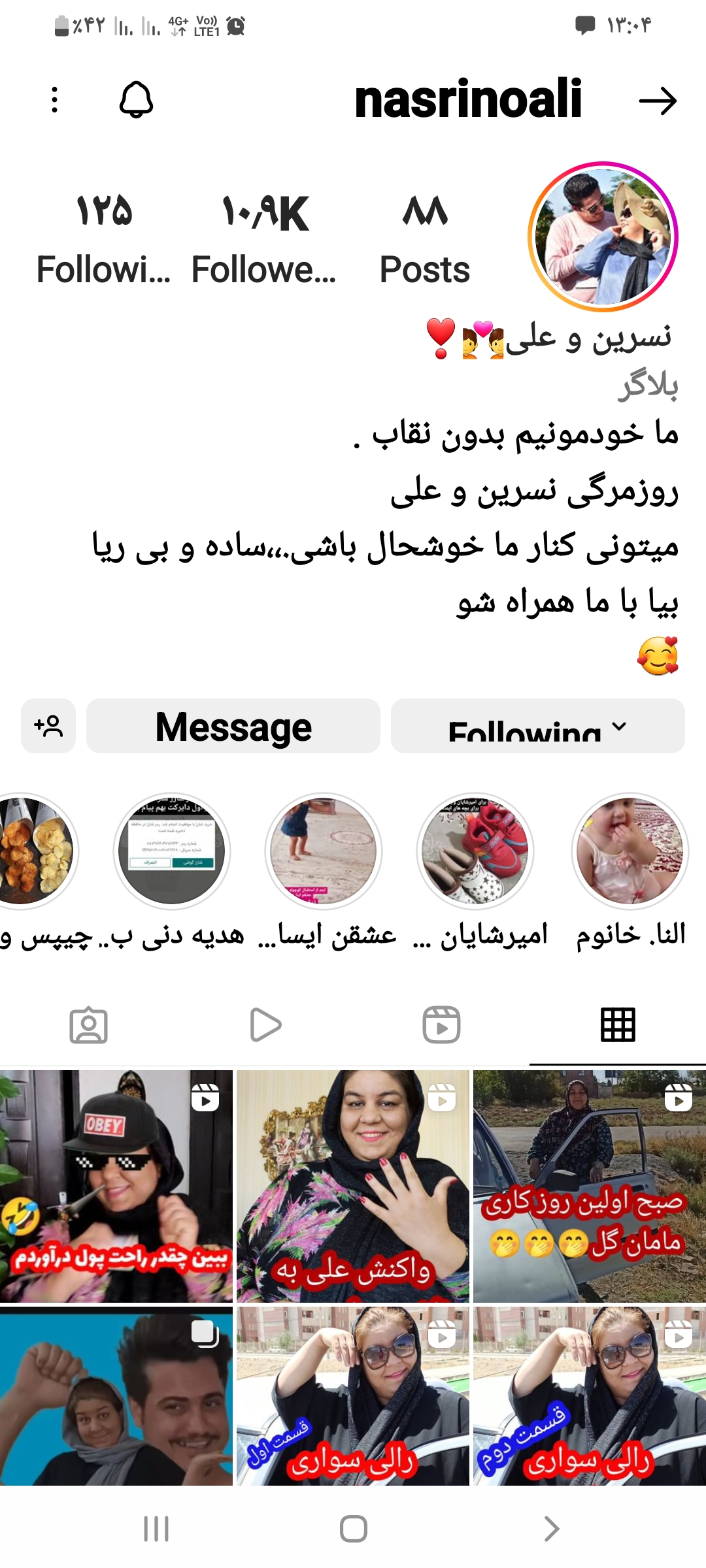This screenshot has width=706, height=1568.
Task: Tap the system home button
Action: [x=353, y=1529]
